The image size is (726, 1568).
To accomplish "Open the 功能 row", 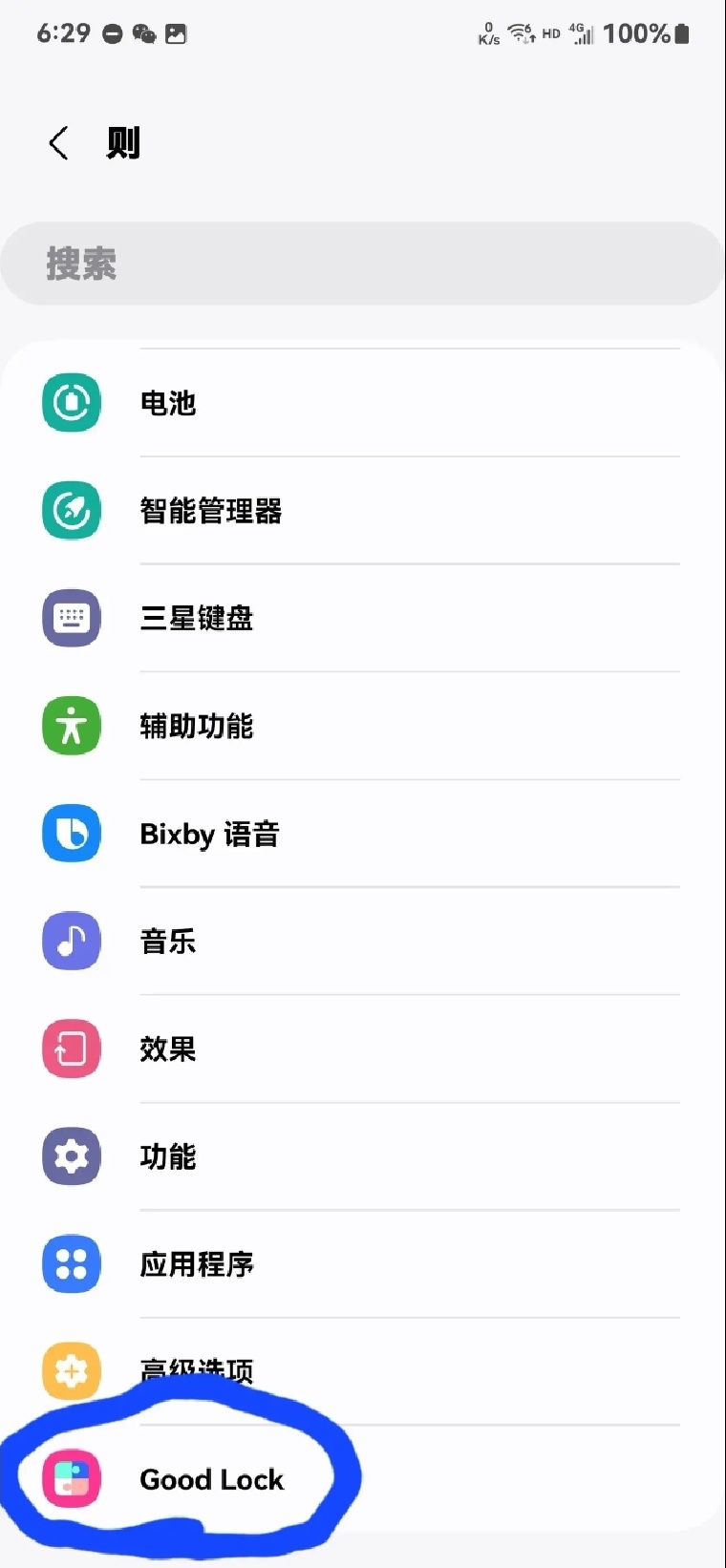I will tap(361, 1156).
